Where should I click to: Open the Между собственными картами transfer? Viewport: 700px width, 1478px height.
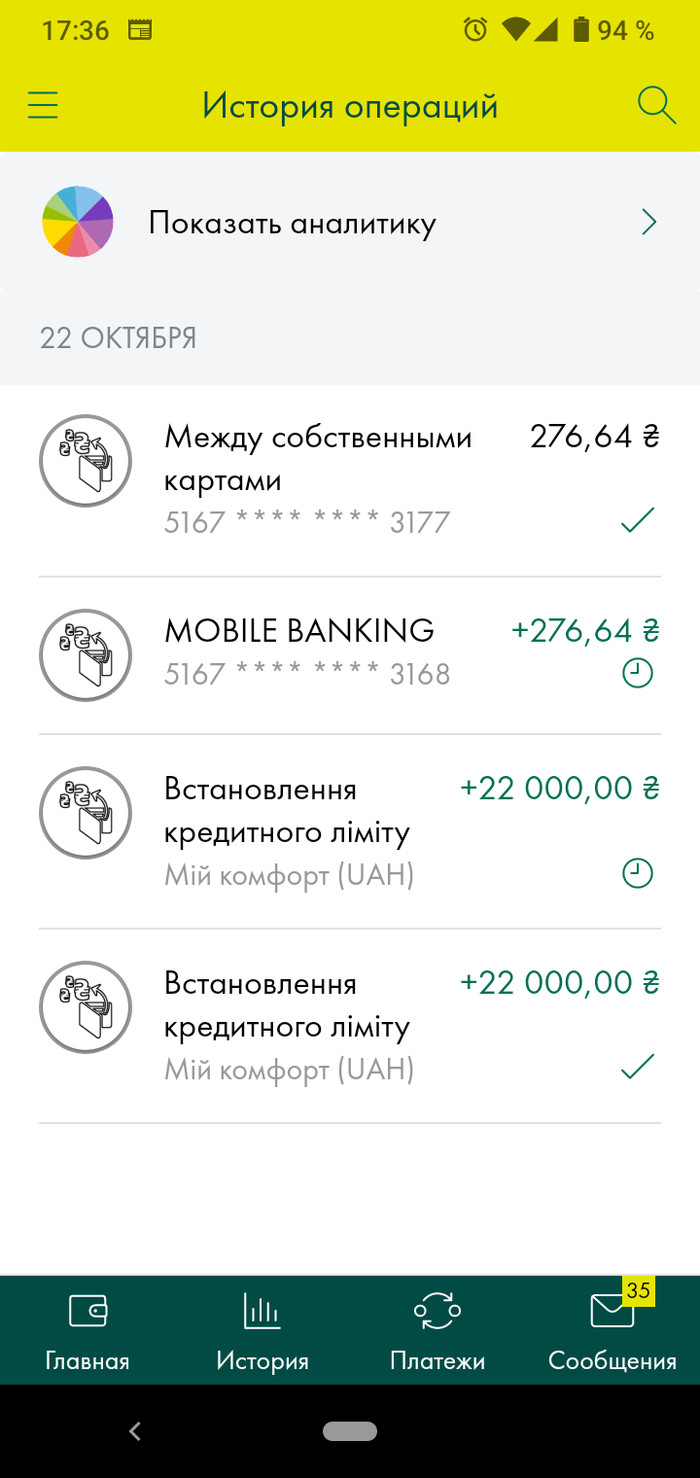350,480
